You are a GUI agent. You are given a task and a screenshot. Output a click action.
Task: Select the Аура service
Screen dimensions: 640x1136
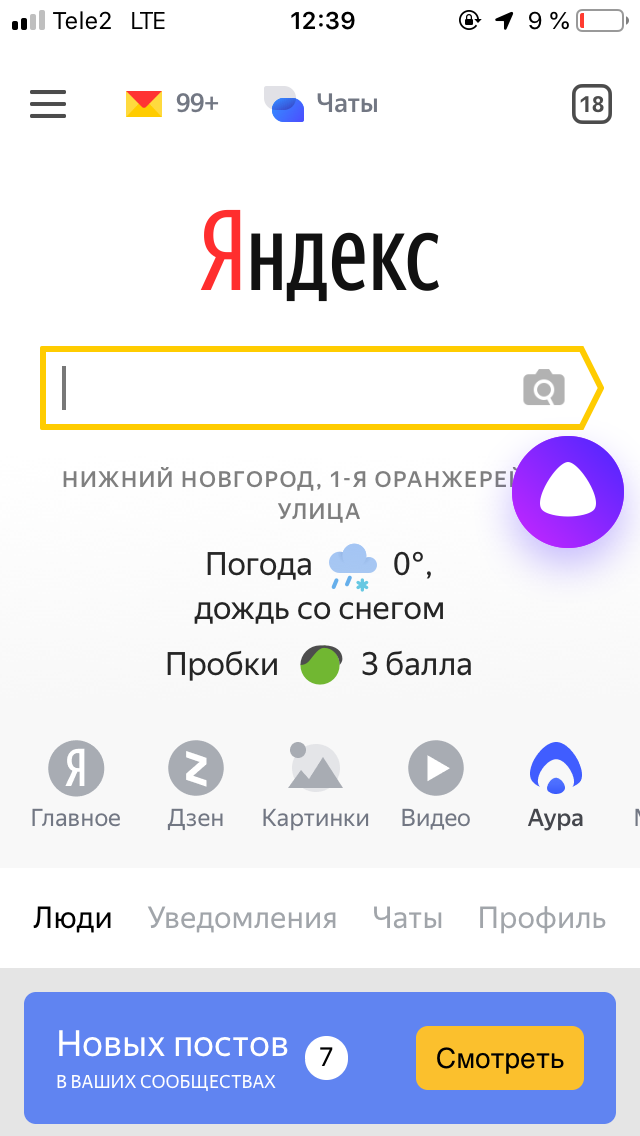555,786
